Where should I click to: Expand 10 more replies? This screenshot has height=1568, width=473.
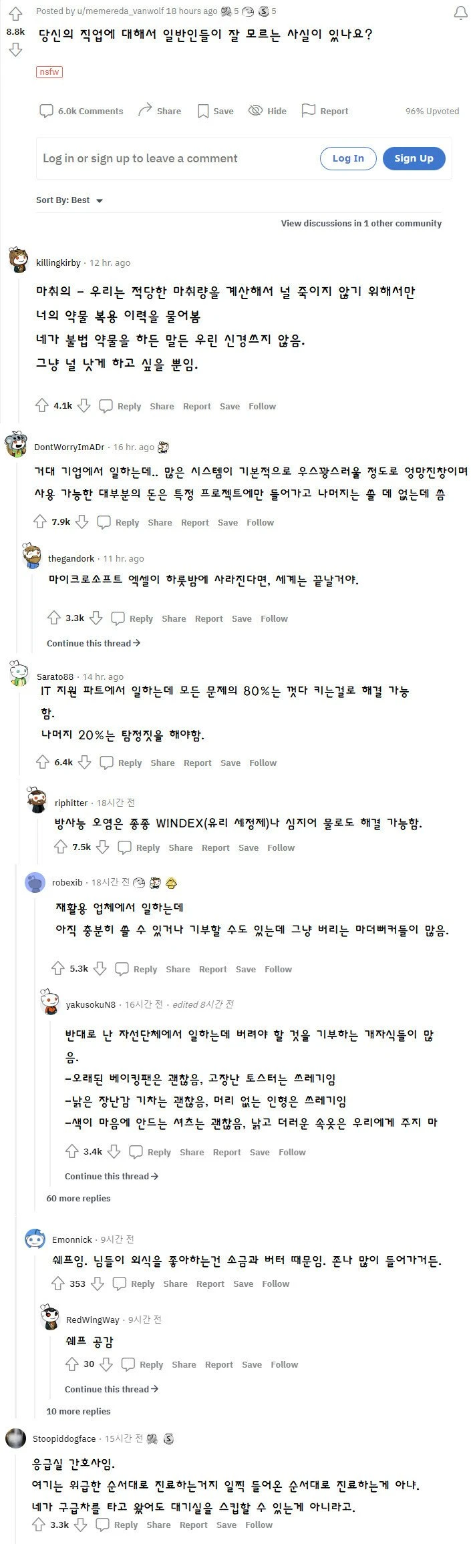pyautogui.click(x=78, y=1411)
